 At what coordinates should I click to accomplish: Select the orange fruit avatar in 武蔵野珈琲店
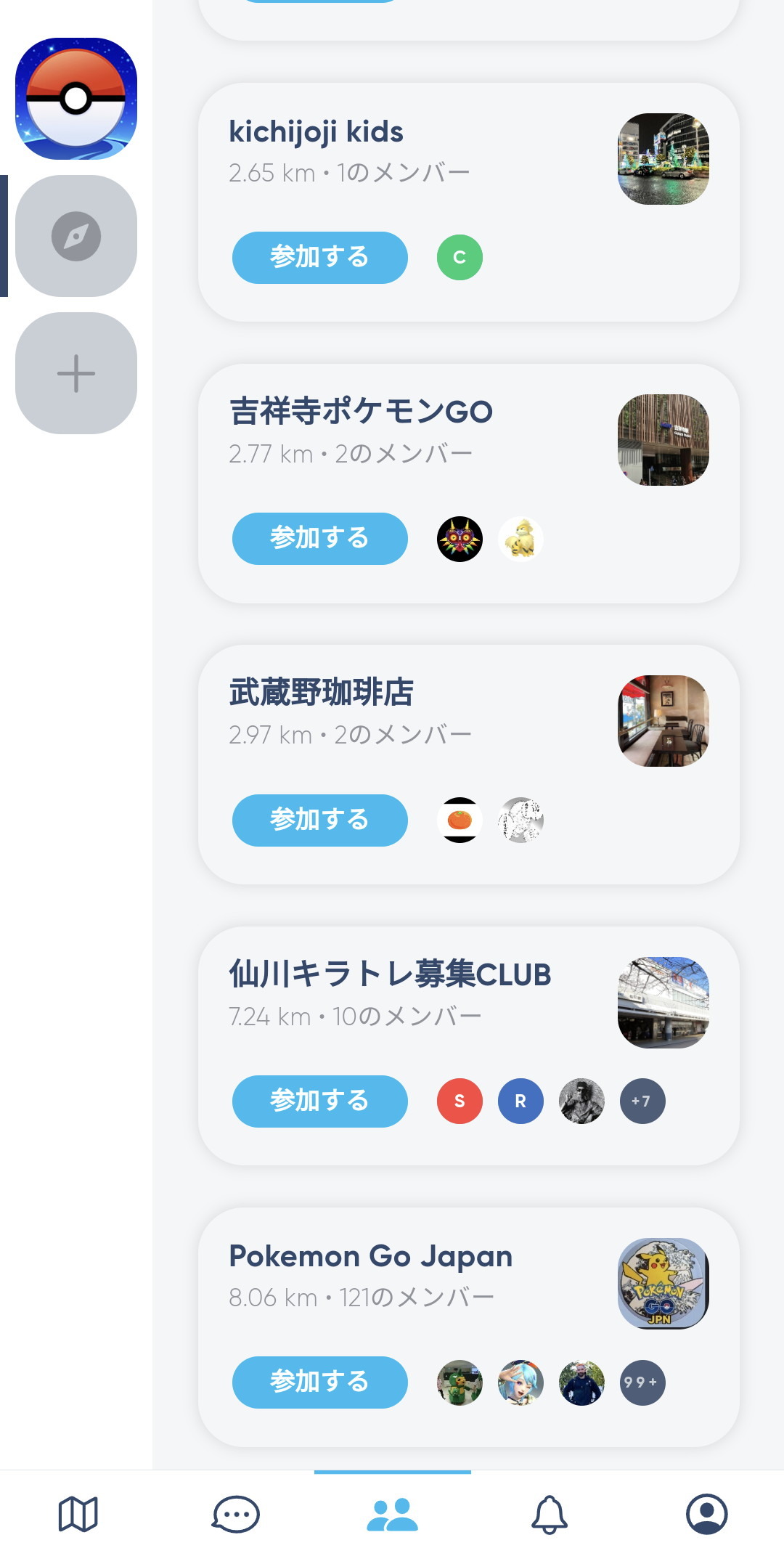[x=459, y=820]
